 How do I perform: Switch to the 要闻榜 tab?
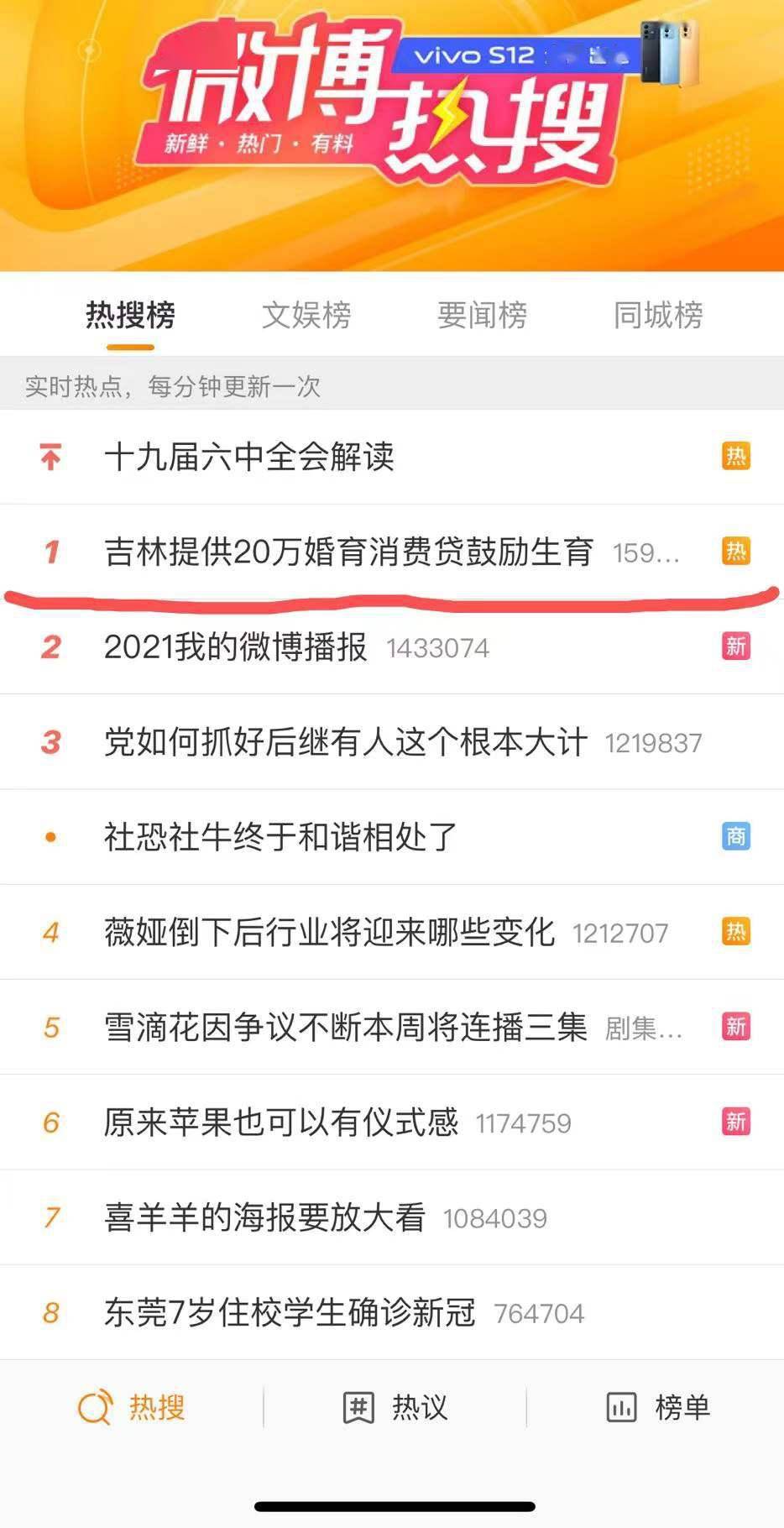point(482,316)
